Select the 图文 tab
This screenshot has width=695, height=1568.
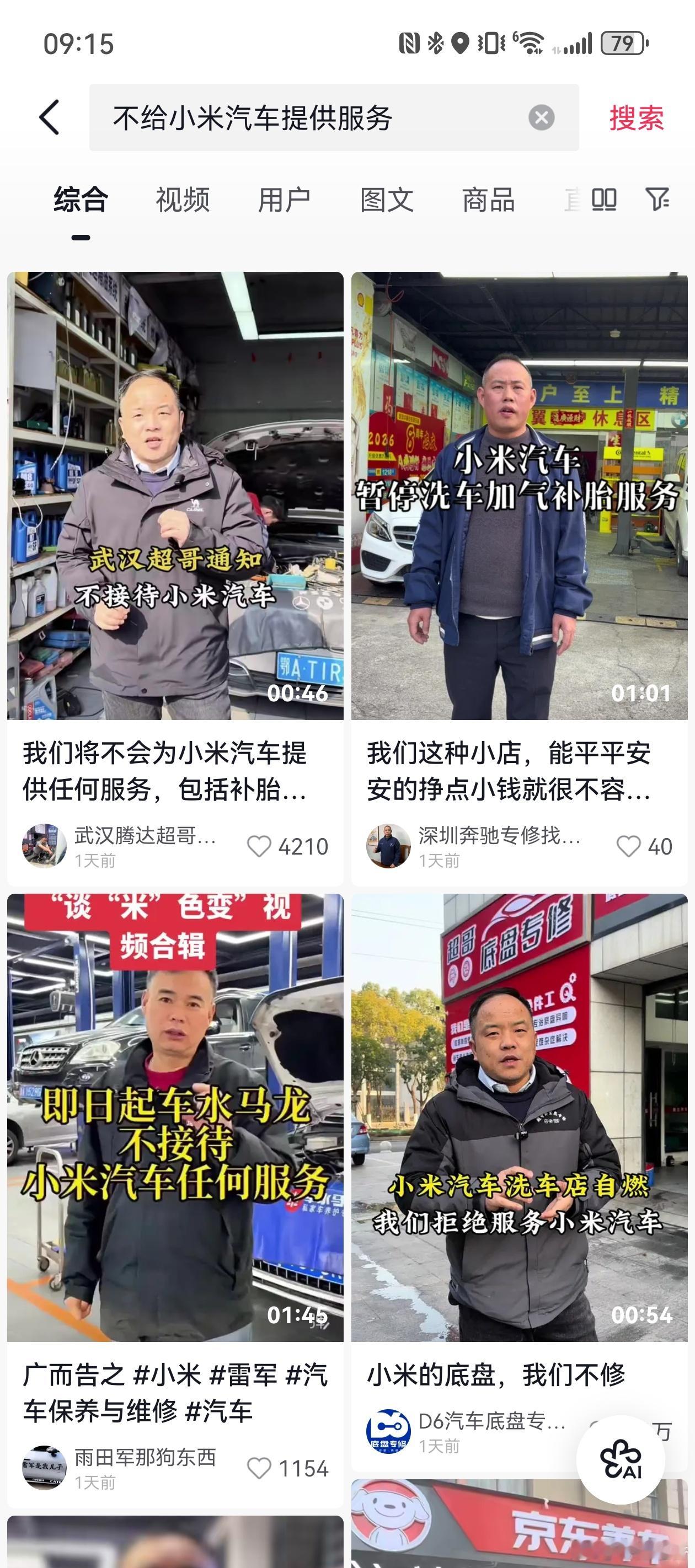386,198
